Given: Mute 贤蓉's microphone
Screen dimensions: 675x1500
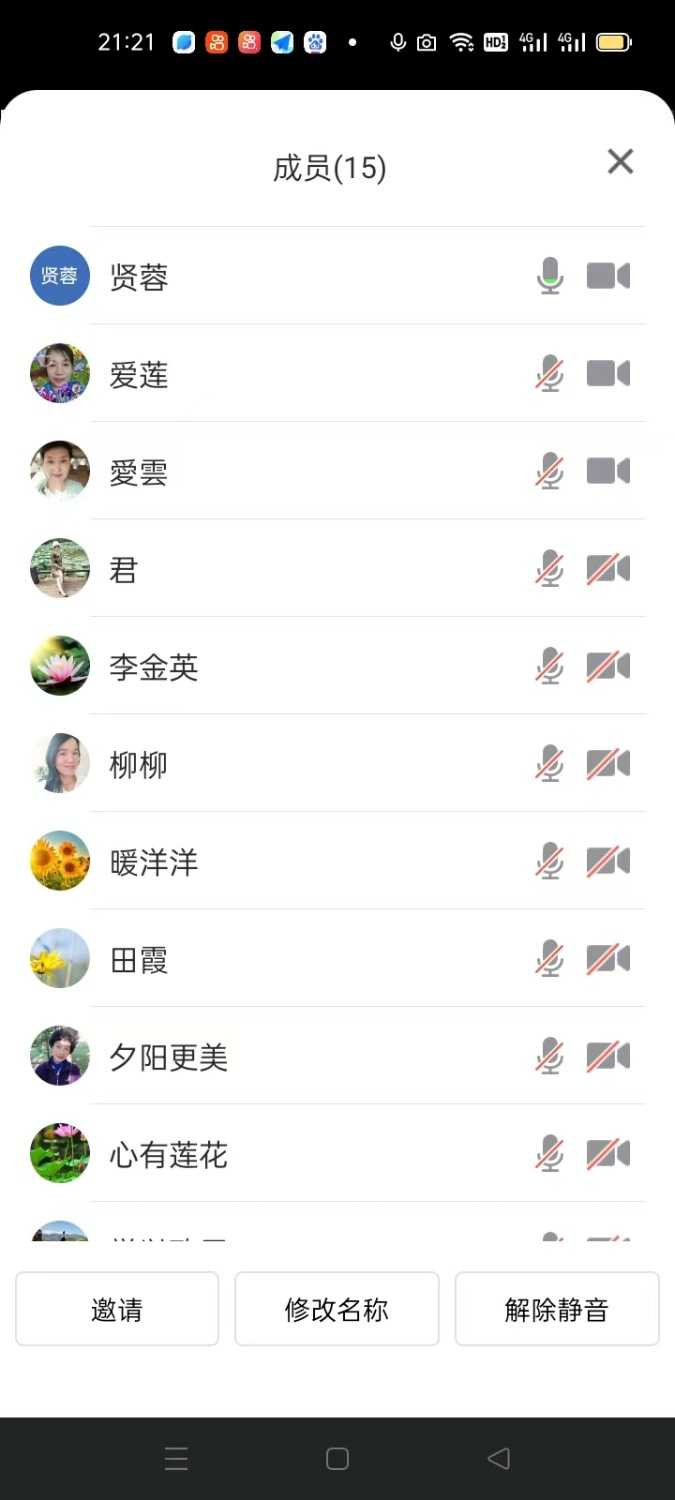Looking at the screenshot, I should (550, 275).
